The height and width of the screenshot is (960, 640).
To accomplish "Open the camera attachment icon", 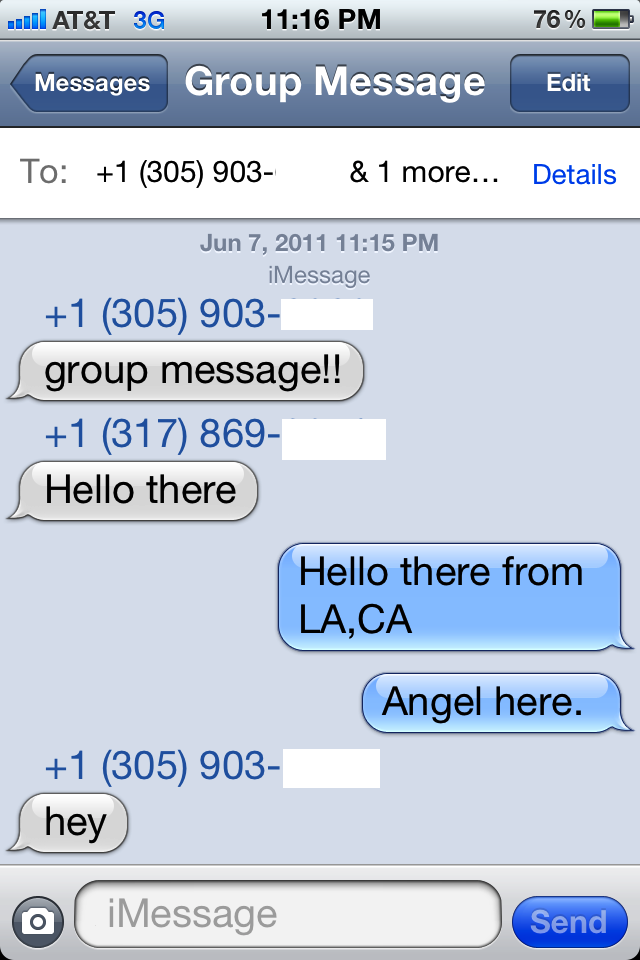I will click(x=38, y=920).
